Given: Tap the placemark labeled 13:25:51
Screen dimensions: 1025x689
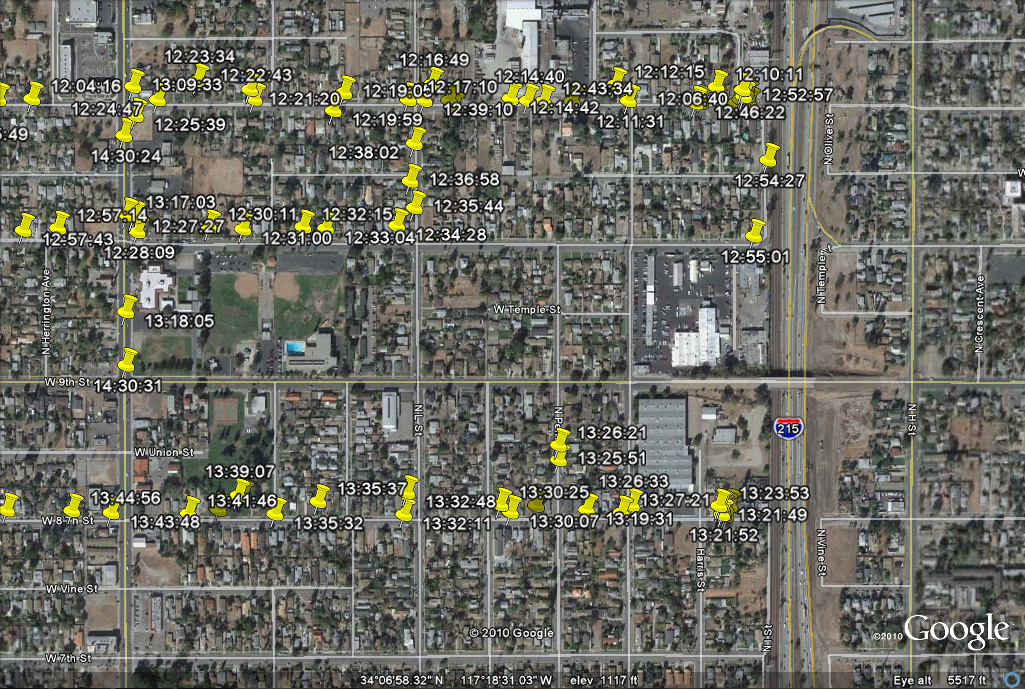Looking at the screenshot, I should [x=559, y=457].
